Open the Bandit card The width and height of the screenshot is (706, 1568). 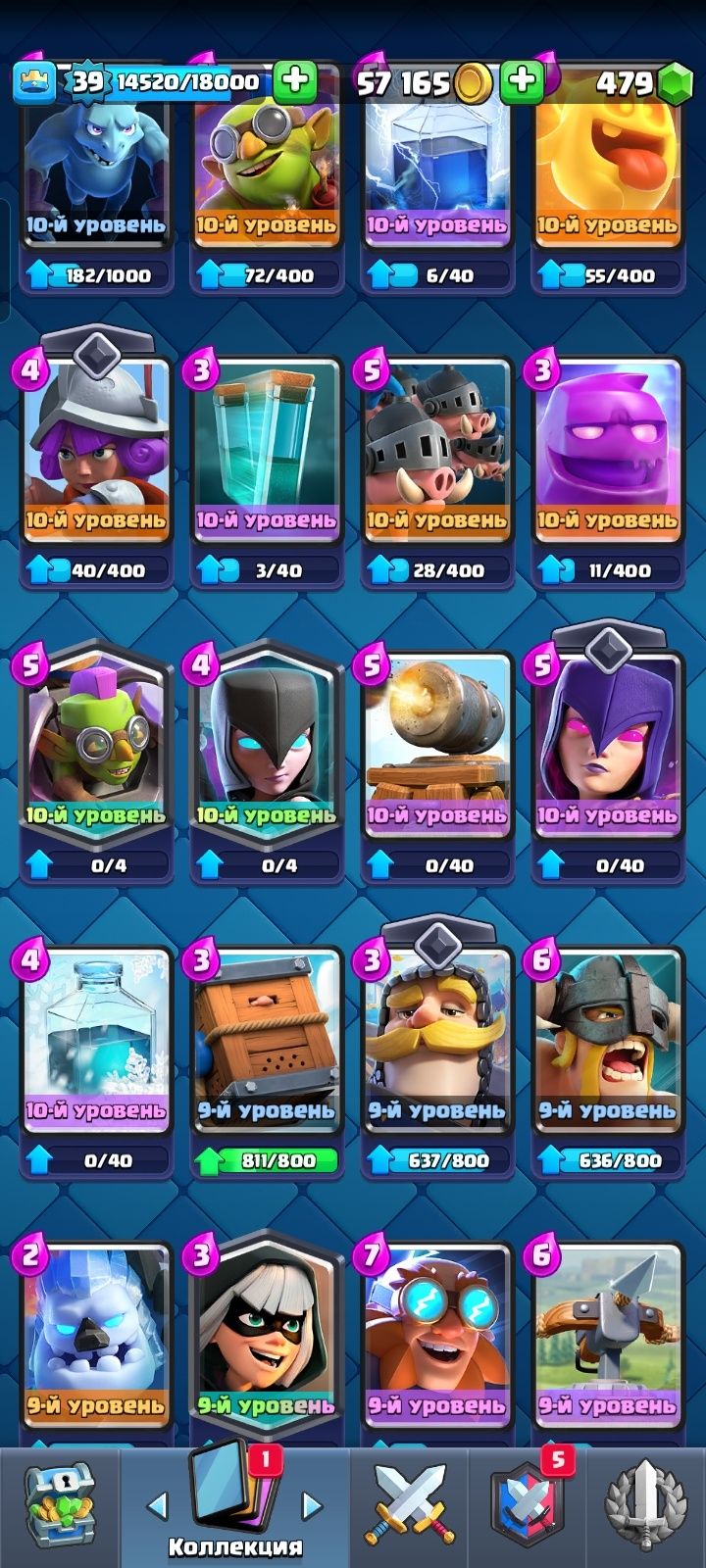[267, 1338]
